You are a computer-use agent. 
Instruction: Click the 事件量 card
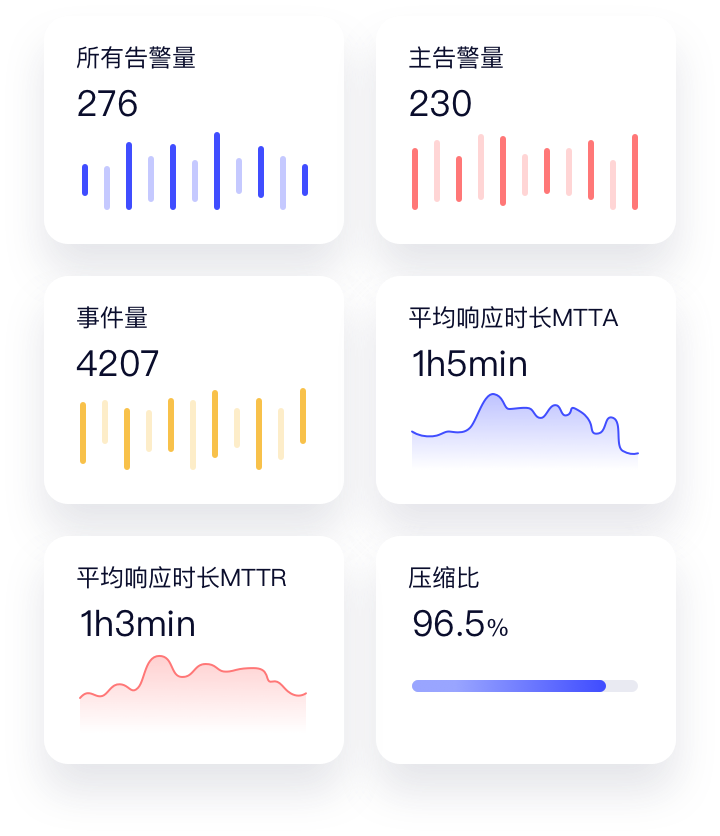coord(195,390)
